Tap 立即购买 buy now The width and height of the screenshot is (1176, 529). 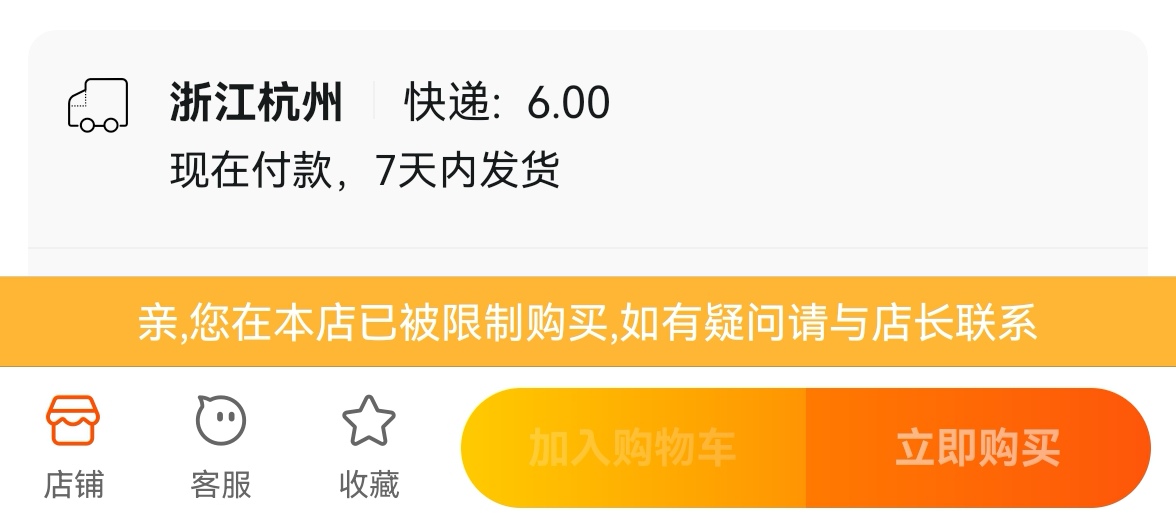tap(977, 448)
